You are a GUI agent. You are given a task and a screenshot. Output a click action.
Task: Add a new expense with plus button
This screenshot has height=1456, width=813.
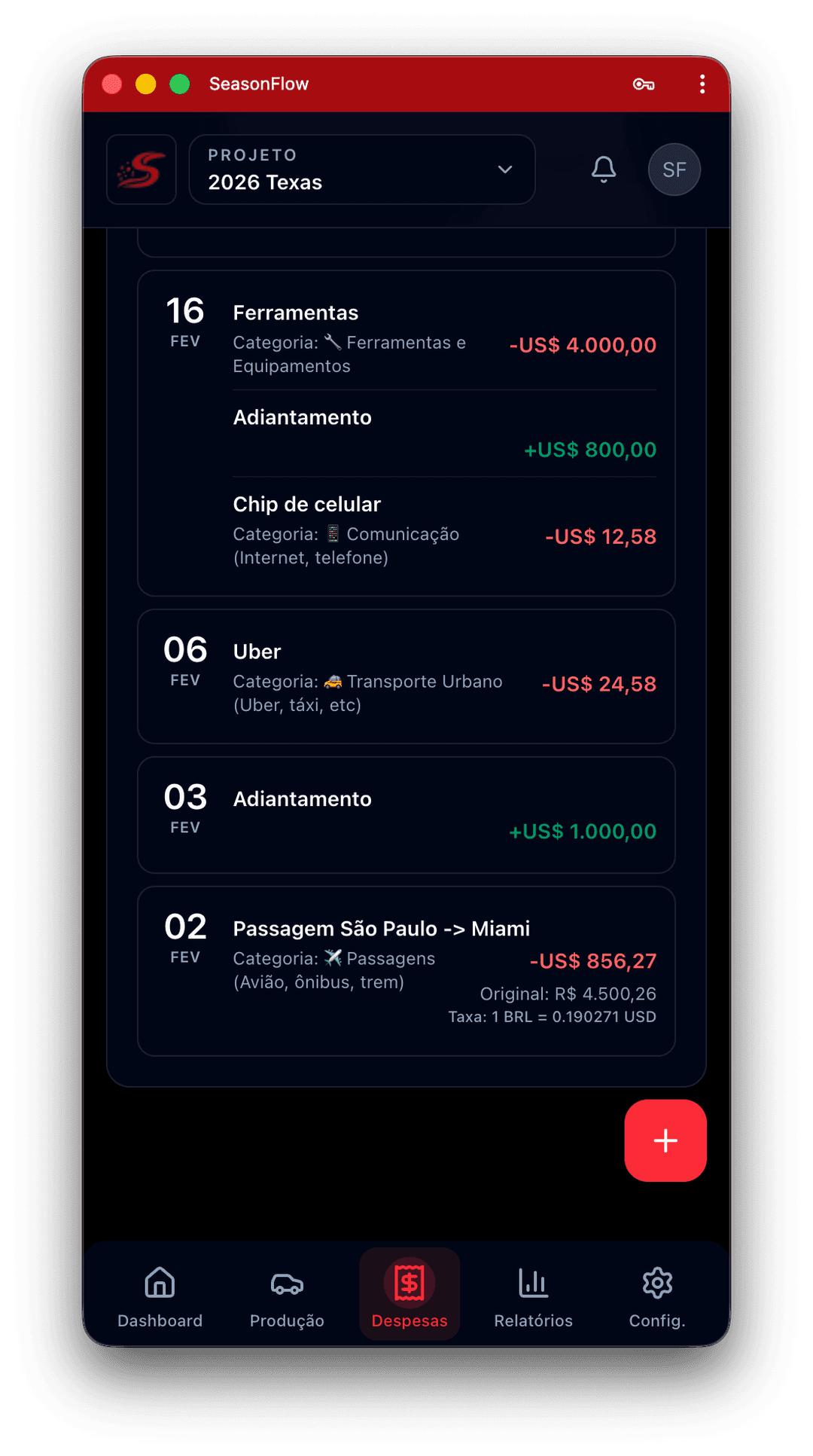pyautogui.click(x=665, y=1140)
